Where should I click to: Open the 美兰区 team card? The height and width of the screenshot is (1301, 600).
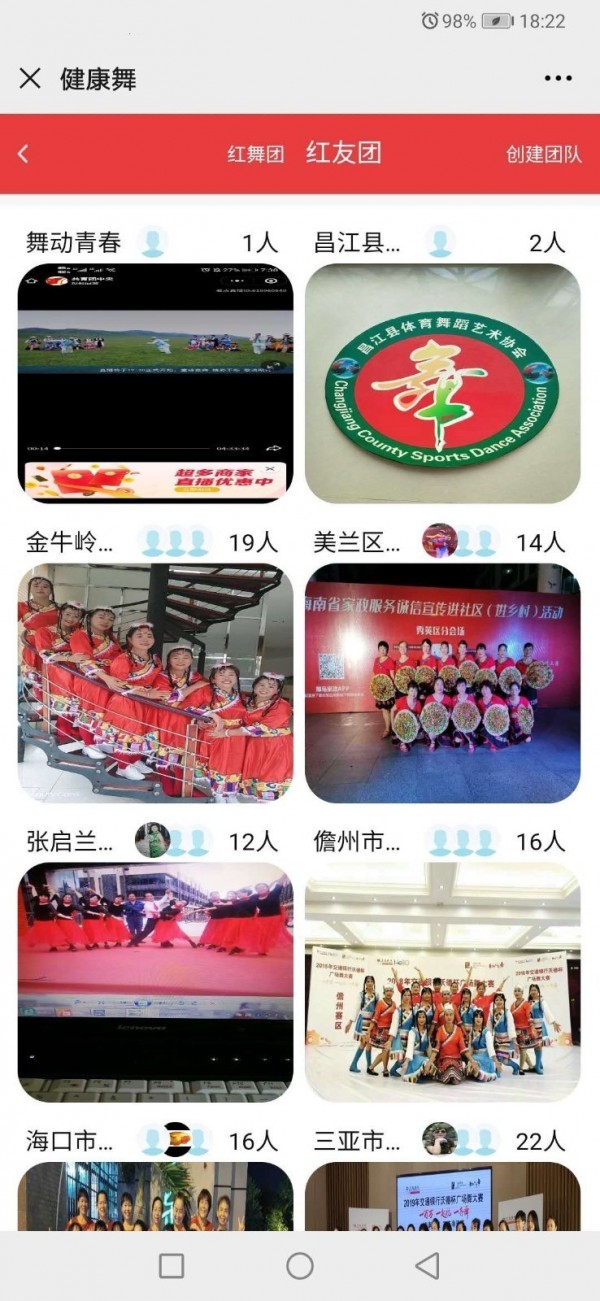443,682
